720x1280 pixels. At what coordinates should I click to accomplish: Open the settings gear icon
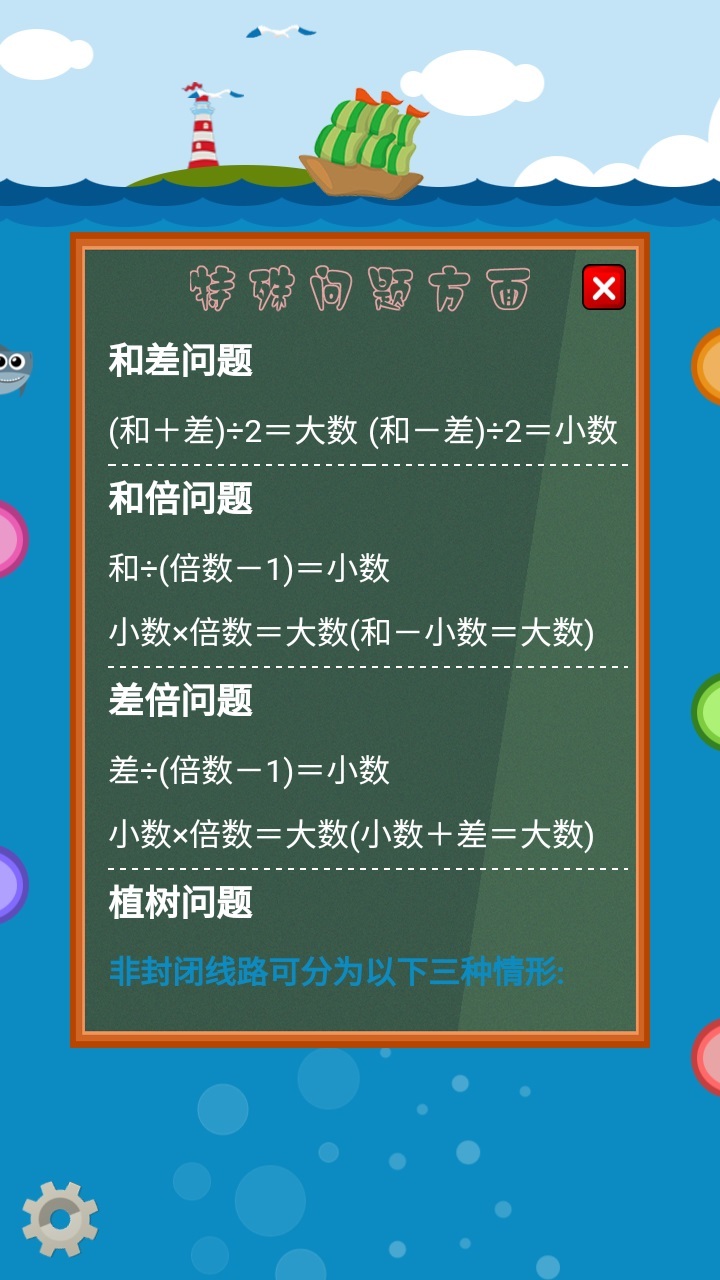coord(60,1219)
